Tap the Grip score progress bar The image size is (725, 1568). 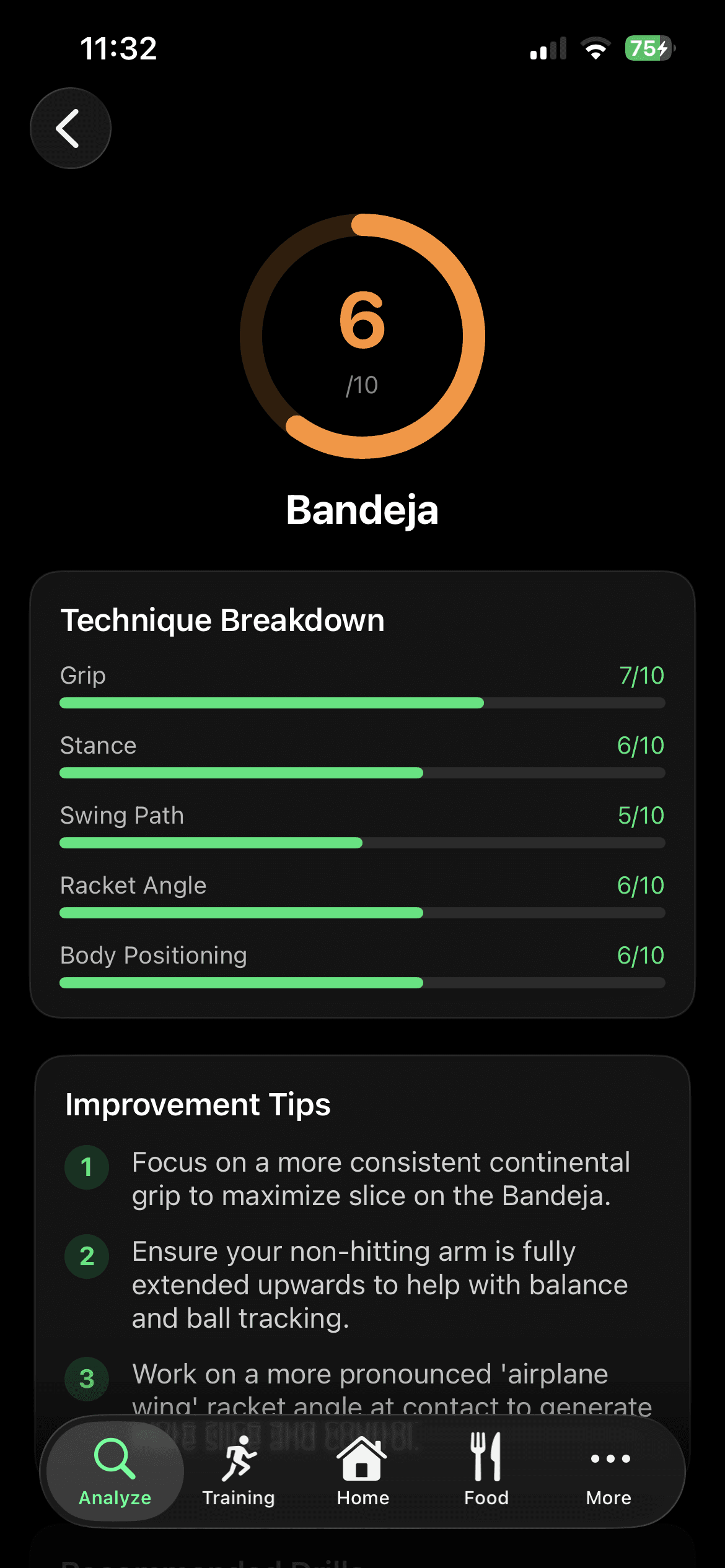(362, 703)
